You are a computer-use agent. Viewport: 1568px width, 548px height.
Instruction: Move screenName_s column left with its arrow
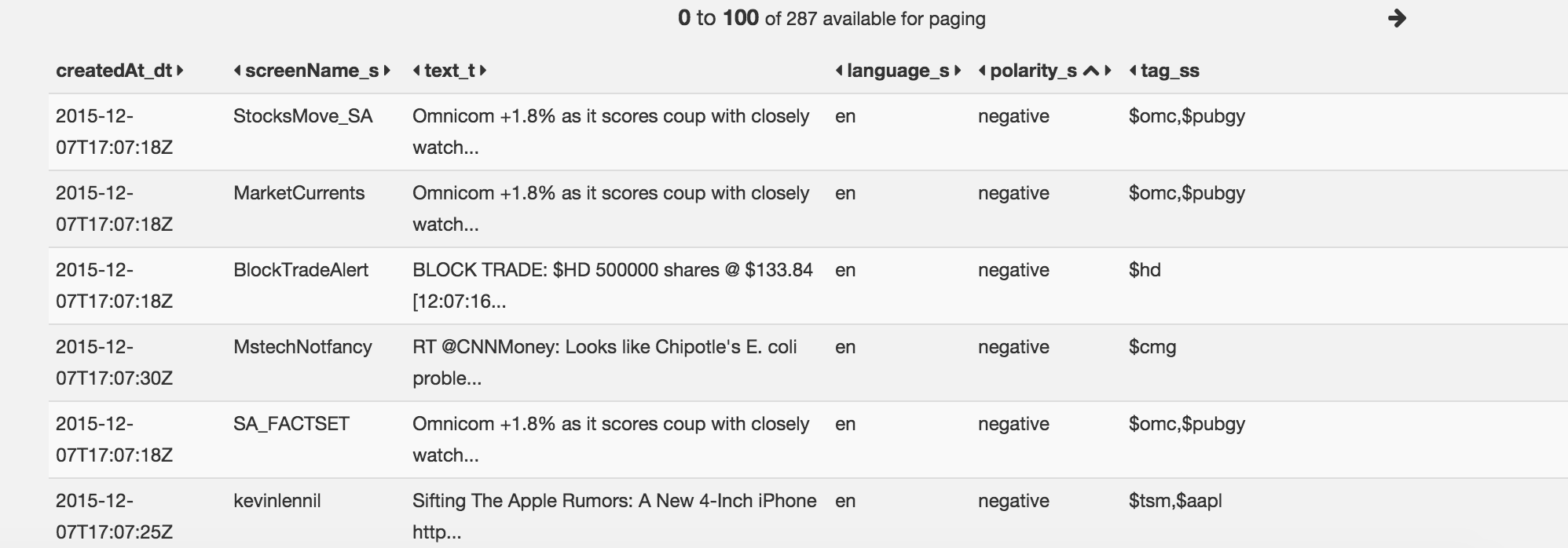237,71
